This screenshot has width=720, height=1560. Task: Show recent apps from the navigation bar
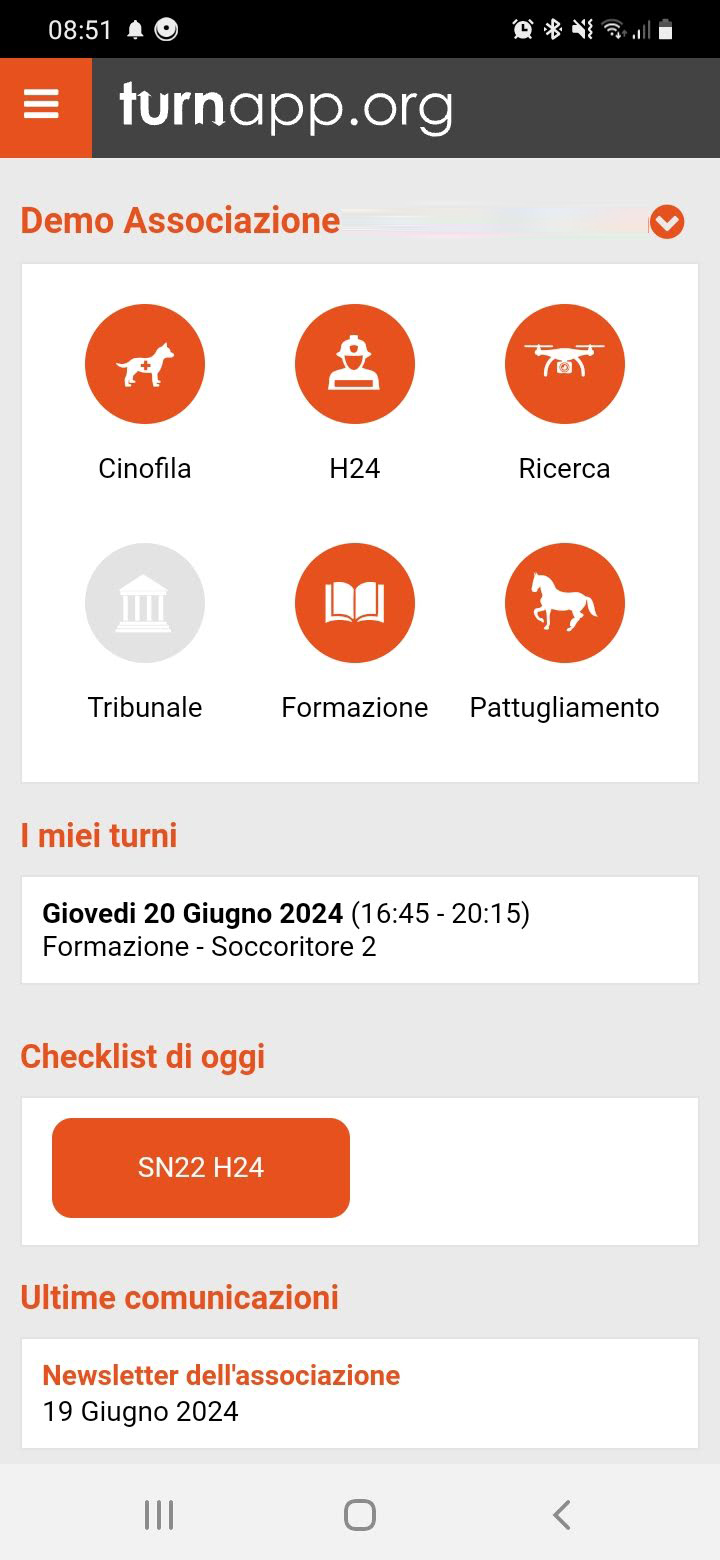[159, 1515]
